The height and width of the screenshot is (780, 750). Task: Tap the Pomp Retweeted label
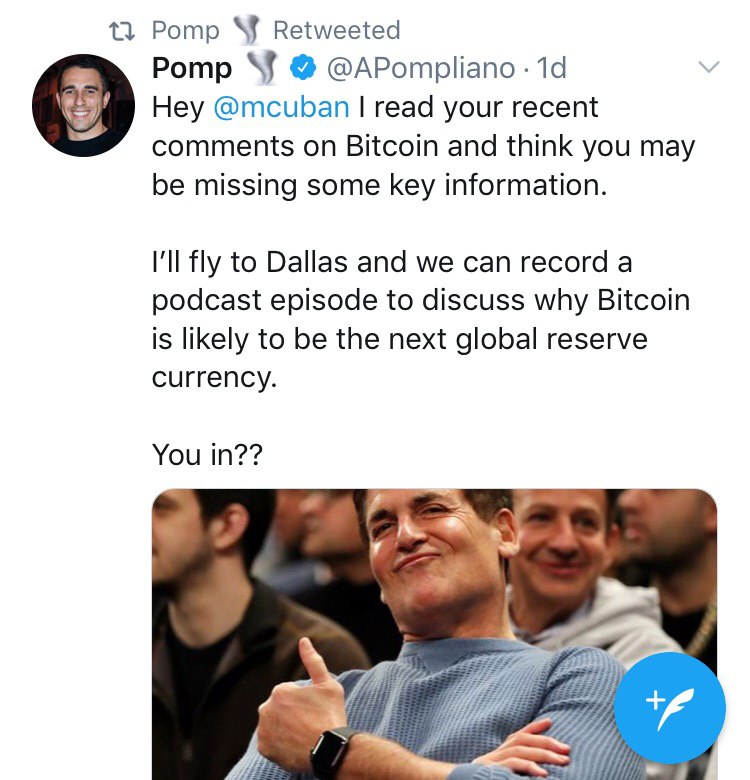275,30
